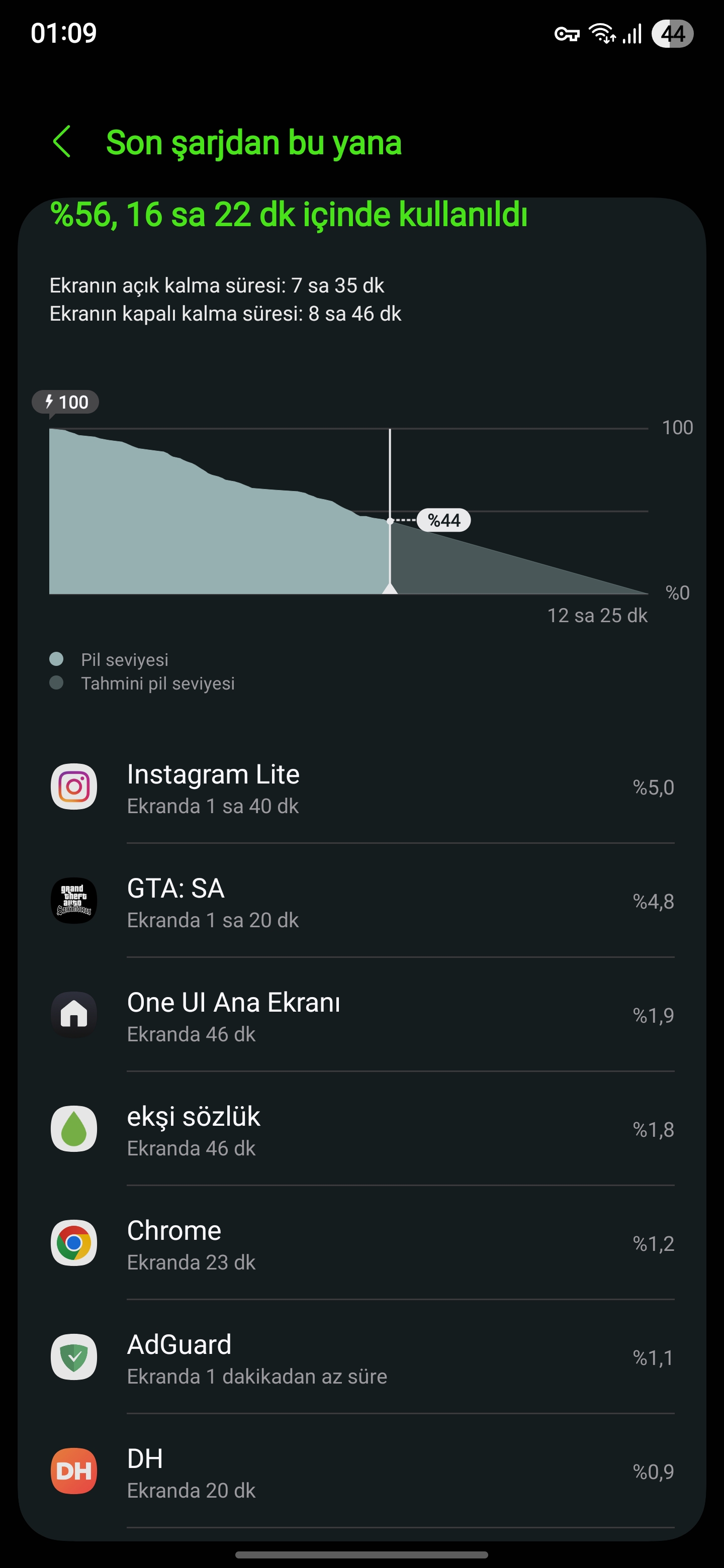724x1568 pixels.
Task: Go back from Son şarjdan bu yana
Action: [62, 142]
